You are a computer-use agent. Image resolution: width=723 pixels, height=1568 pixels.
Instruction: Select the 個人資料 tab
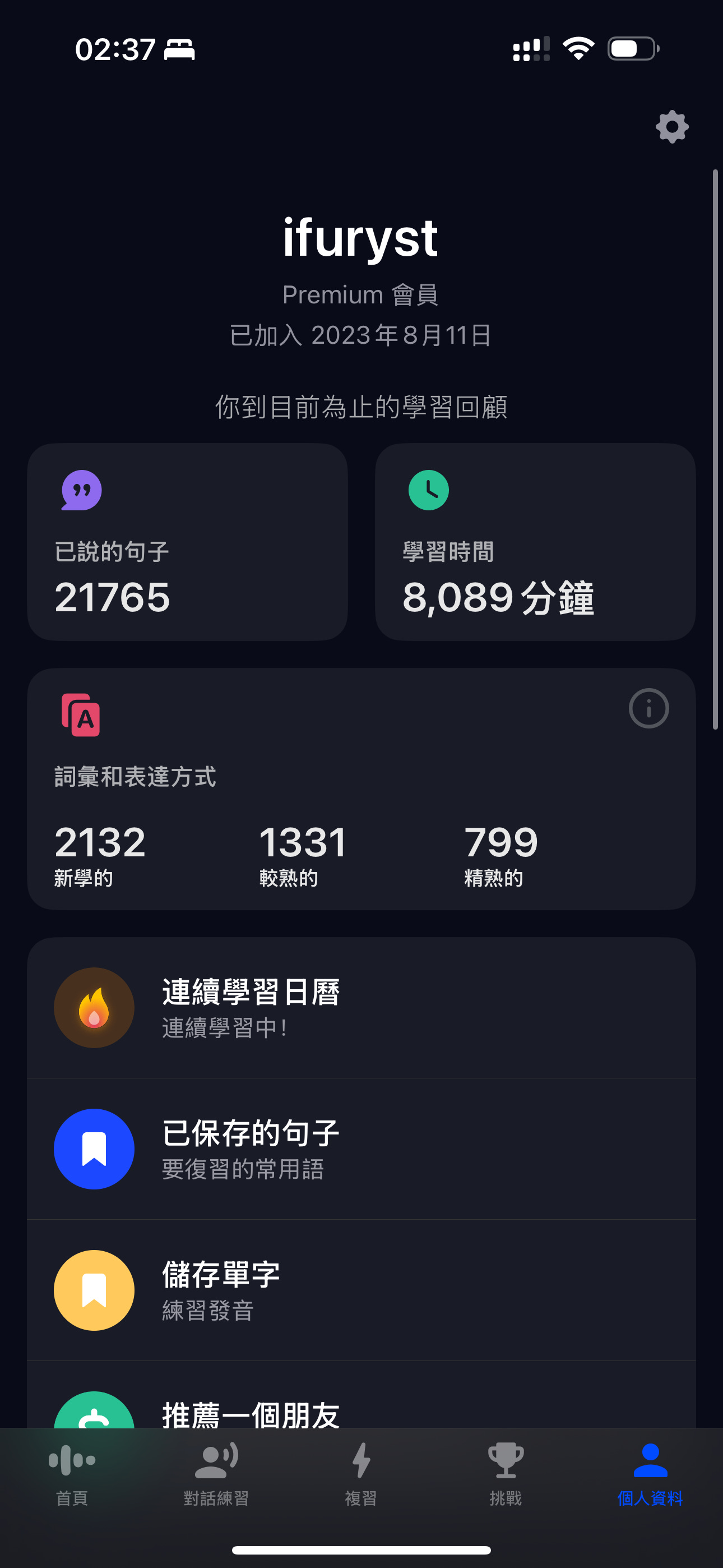650,1472
